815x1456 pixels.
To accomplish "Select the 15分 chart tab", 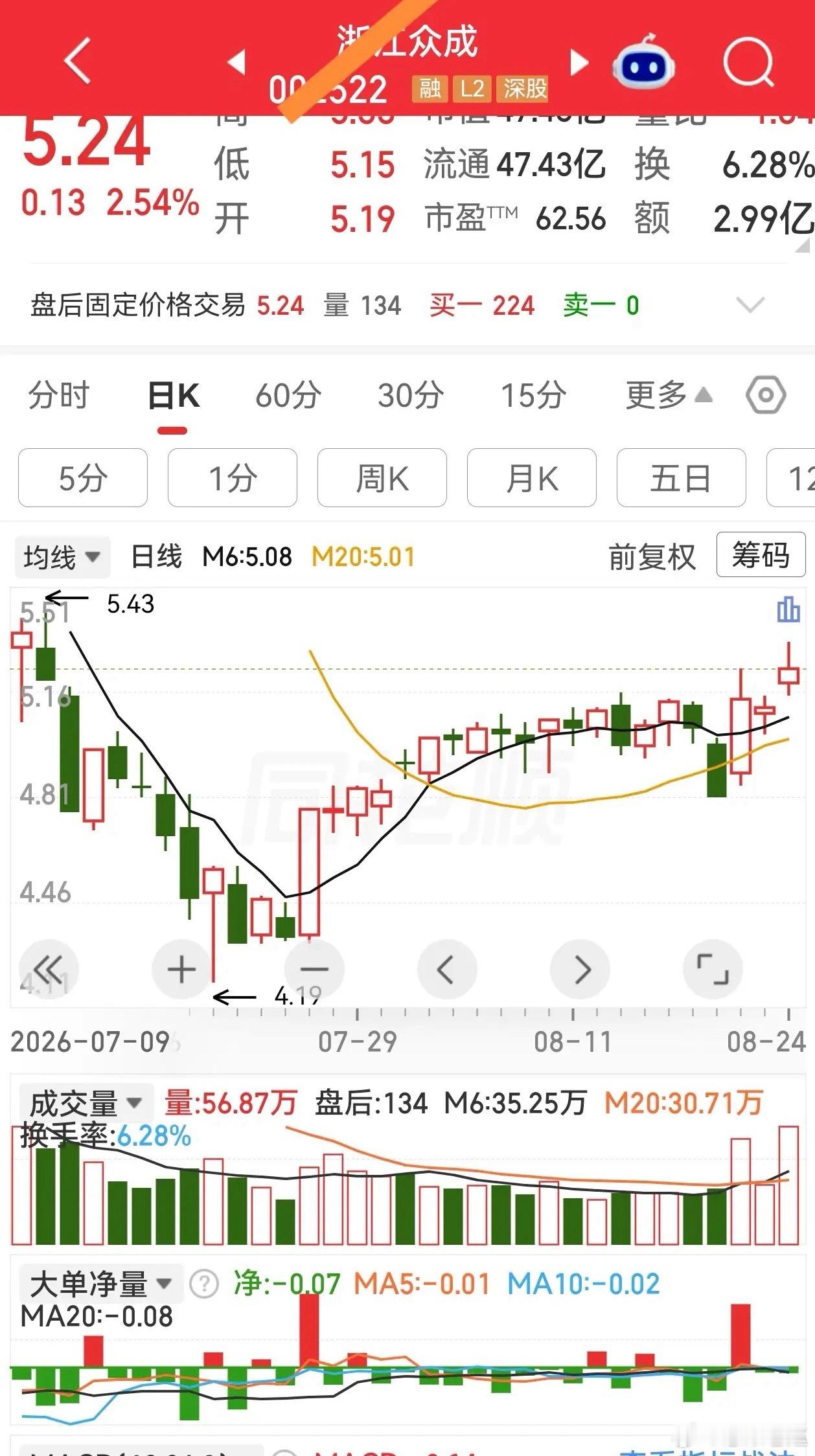I will [534, 395].
